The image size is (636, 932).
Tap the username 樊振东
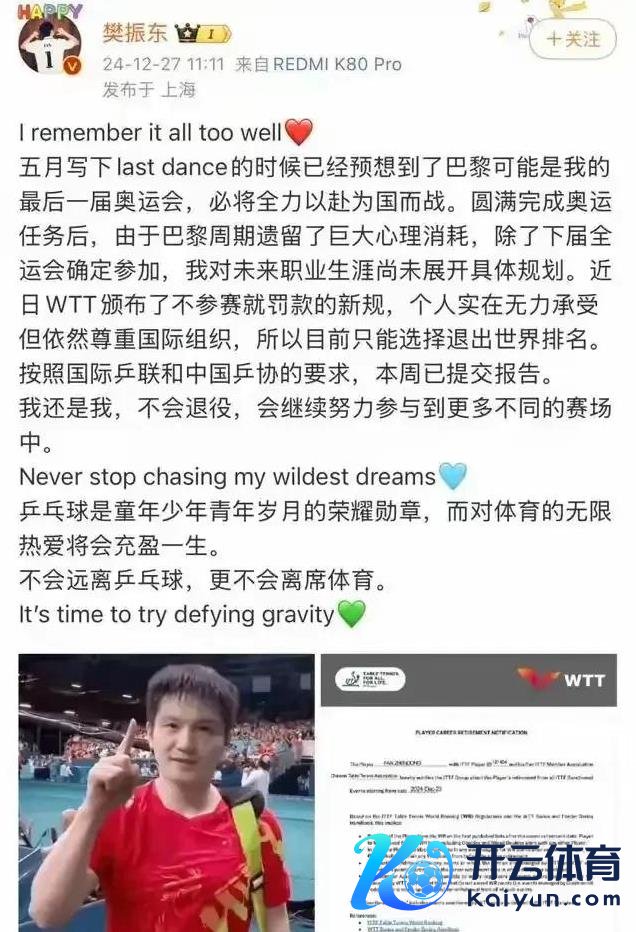pos(136,33)
